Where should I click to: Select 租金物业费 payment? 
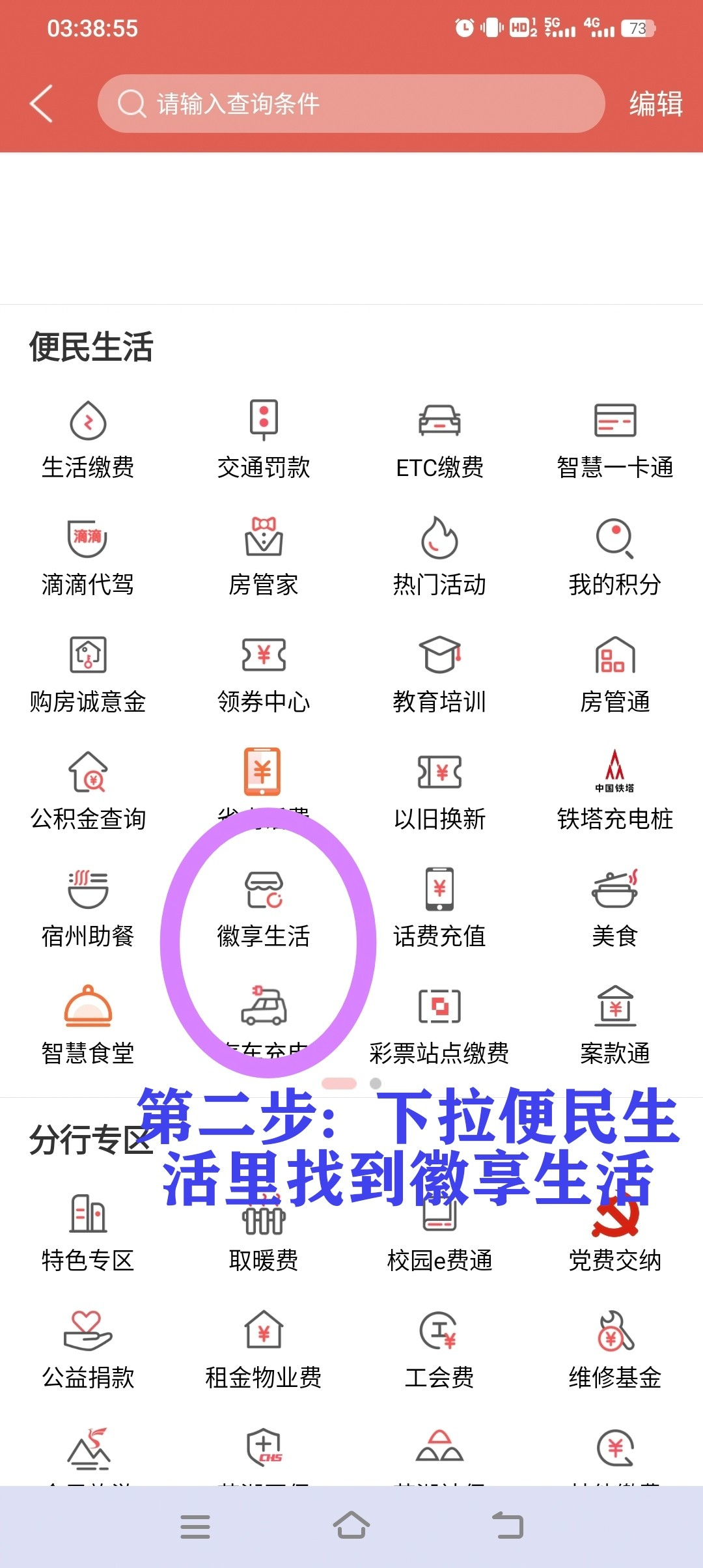coord(264,1350)
